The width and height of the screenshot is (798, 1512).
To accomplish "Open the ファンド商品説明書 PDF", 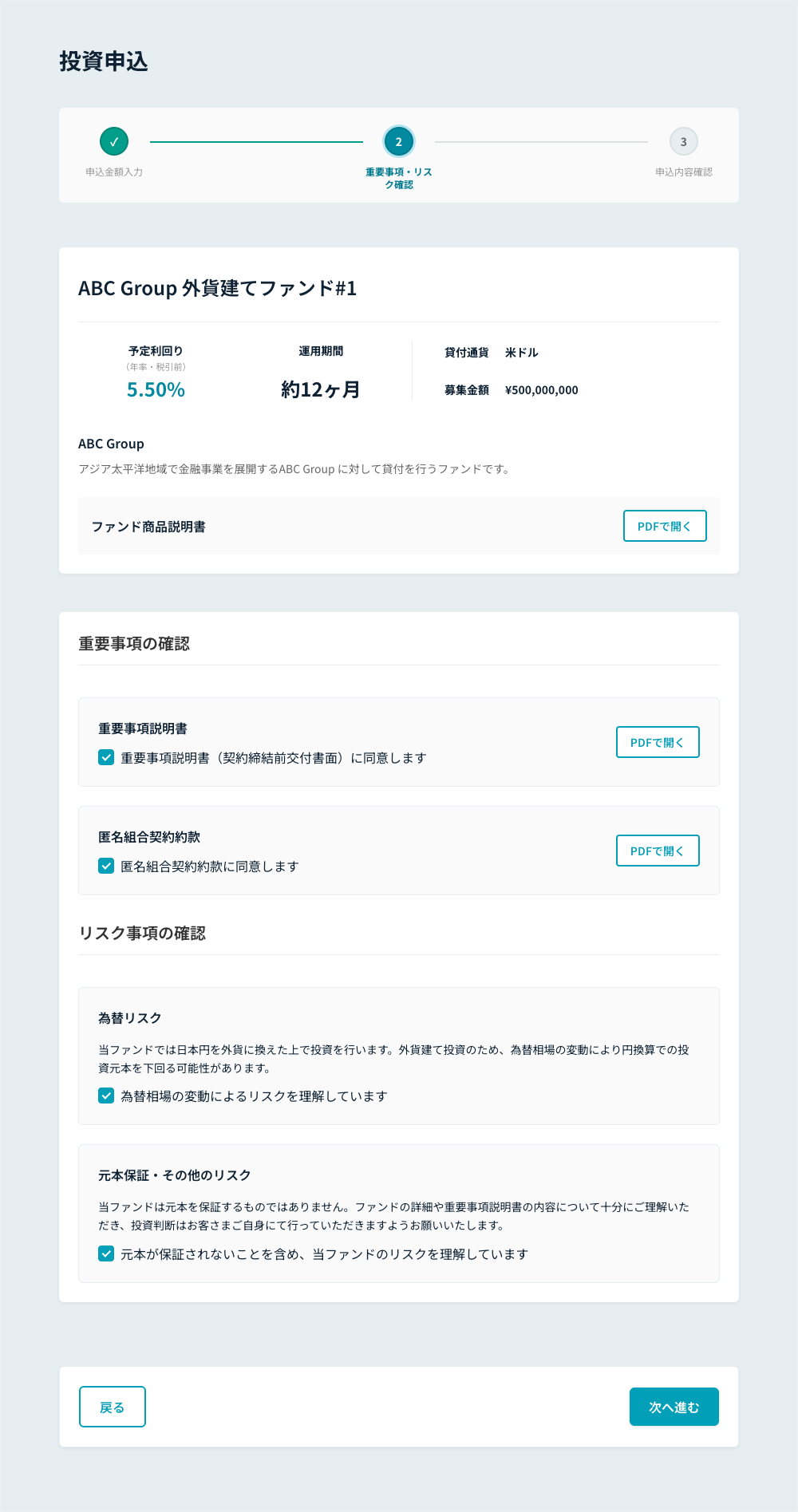I will point(665,526).
